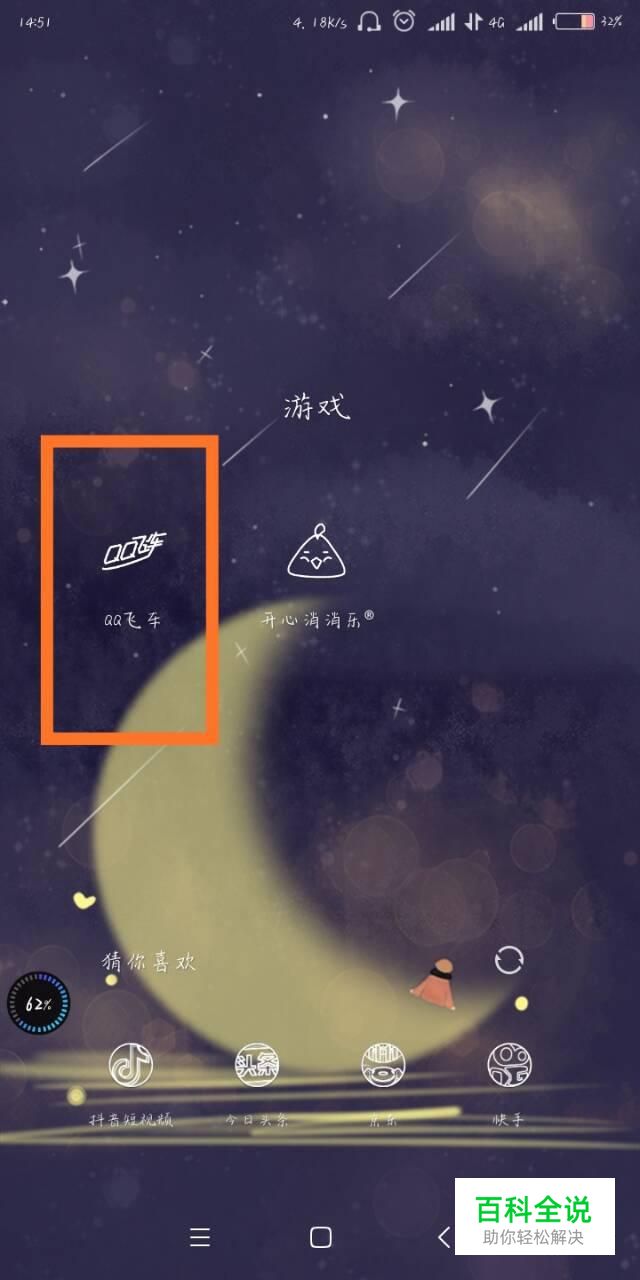Open the recent apps menu button
This screenshot has height=1280, width=640.
coord(200,1237)
